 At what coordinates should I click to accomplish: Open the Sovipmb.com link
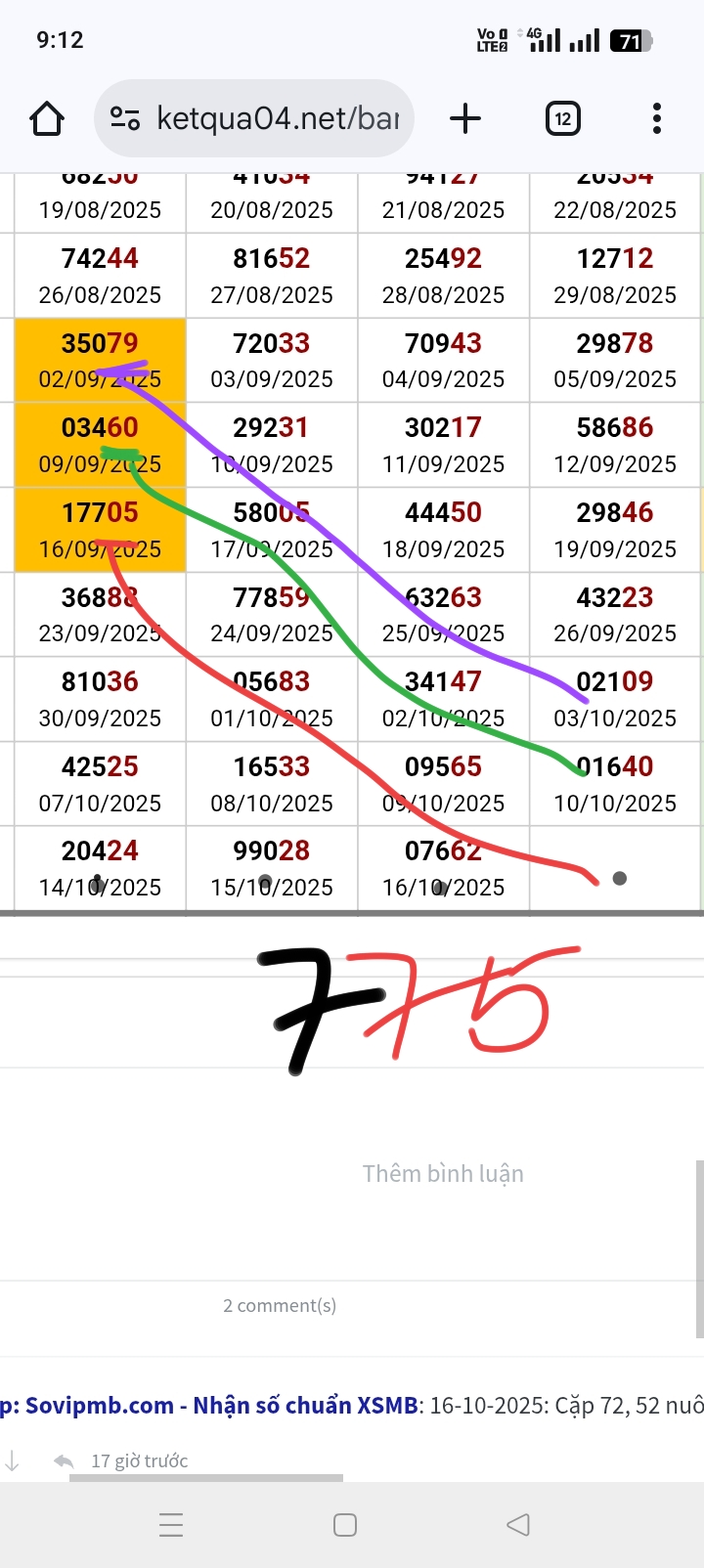pyautogui.click(x=96, y=1406)
